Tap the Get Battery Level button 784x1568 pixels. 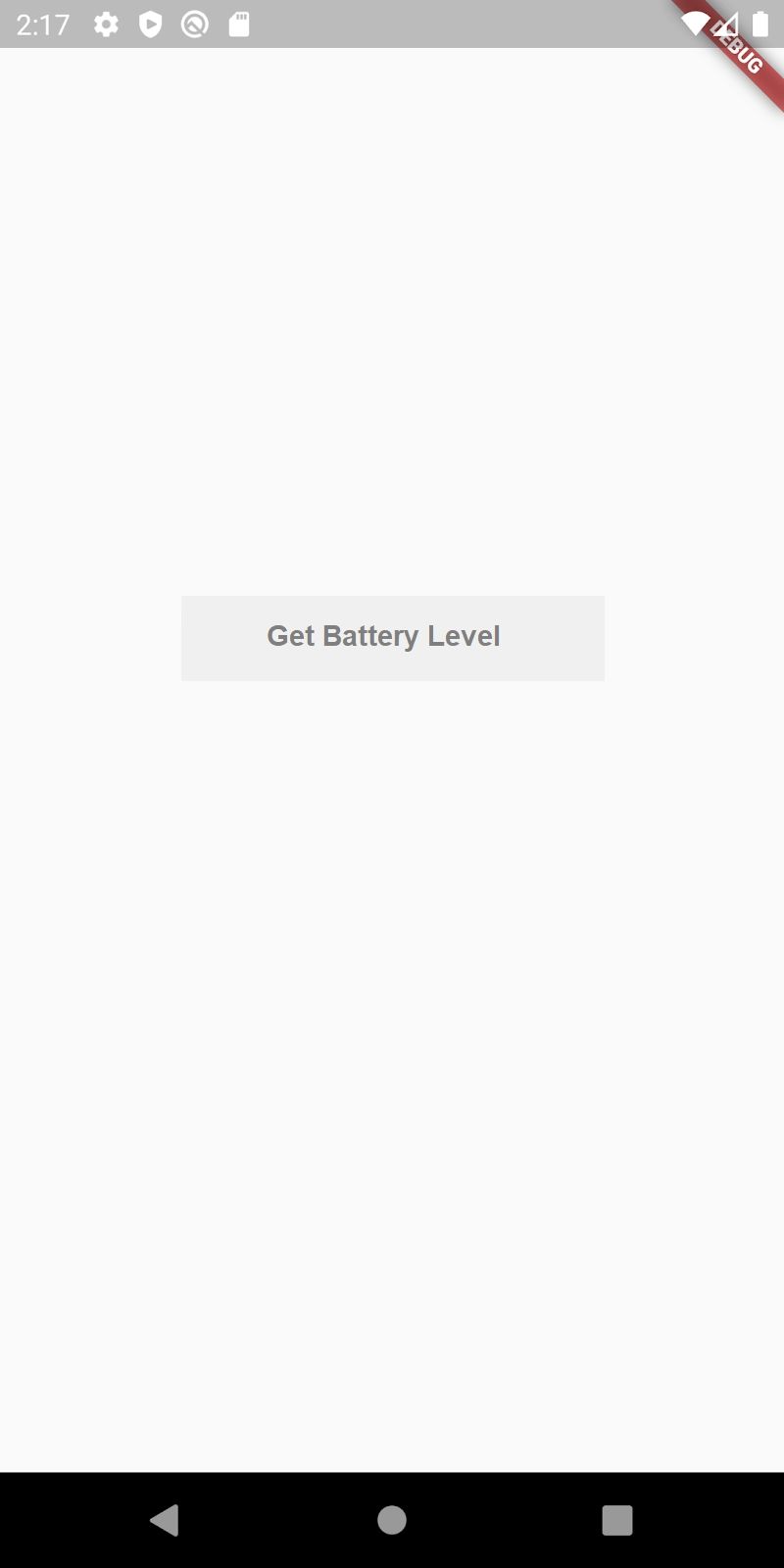(x=392, y=638)
